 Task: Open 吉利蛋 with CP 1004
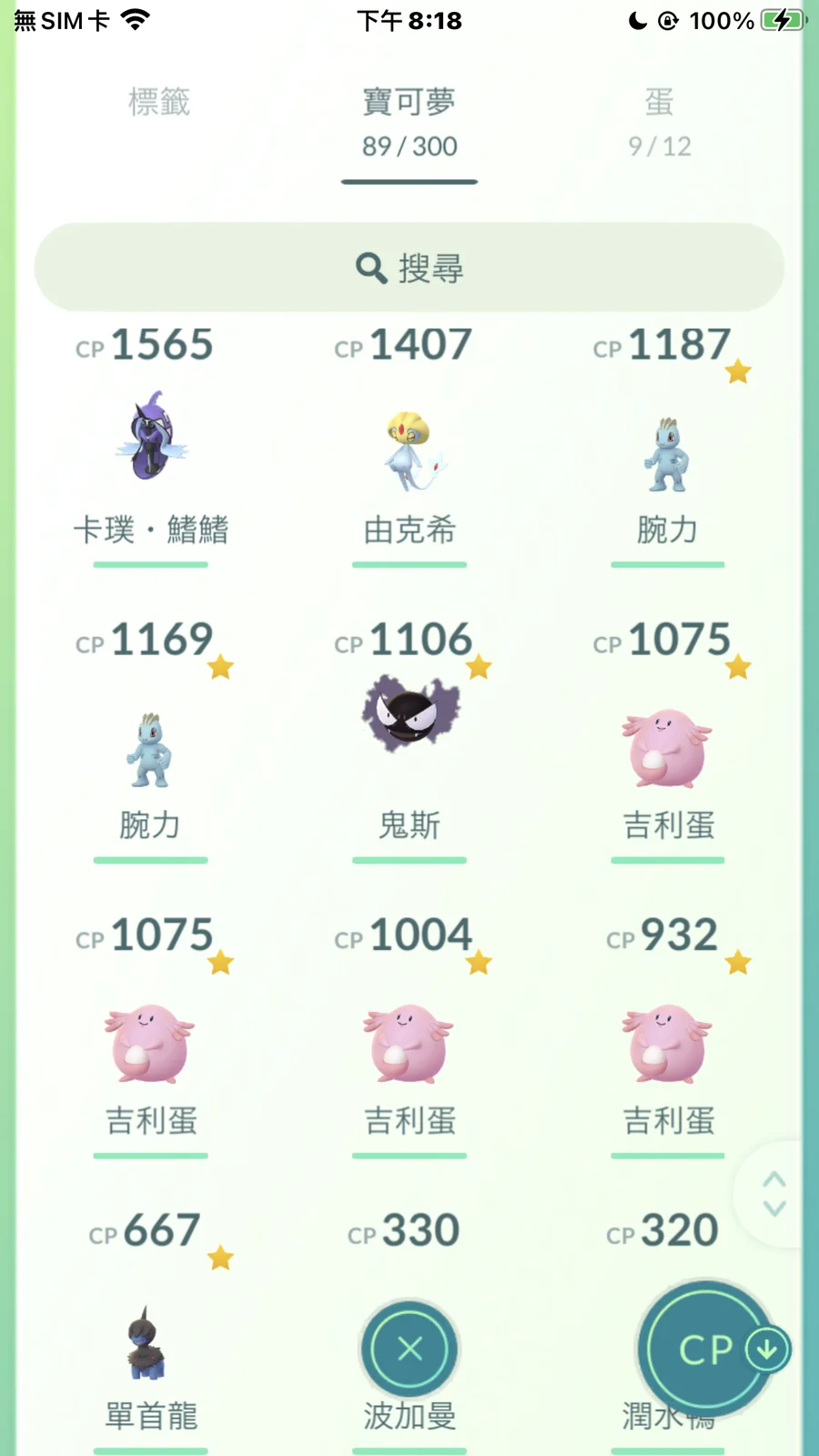(409, 1044)
